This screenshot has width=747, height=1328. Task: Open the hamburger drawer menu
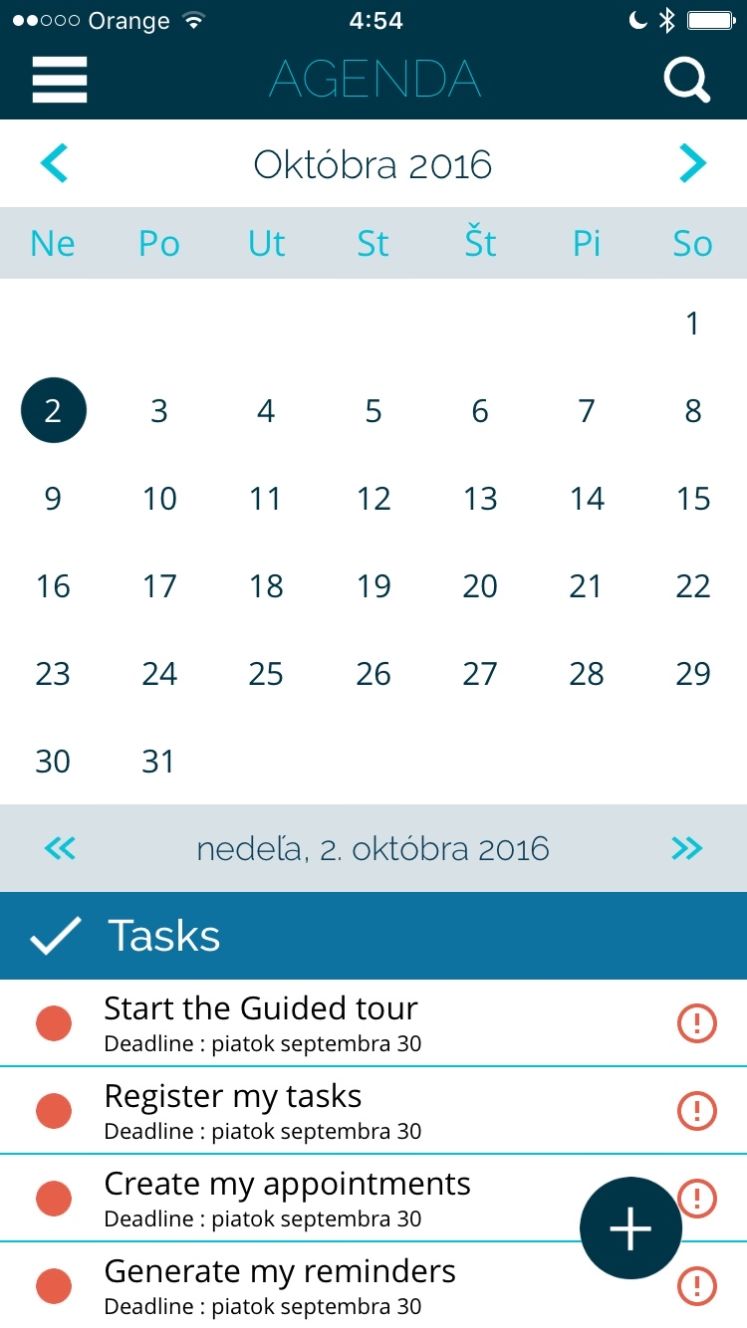click(59, 79)
